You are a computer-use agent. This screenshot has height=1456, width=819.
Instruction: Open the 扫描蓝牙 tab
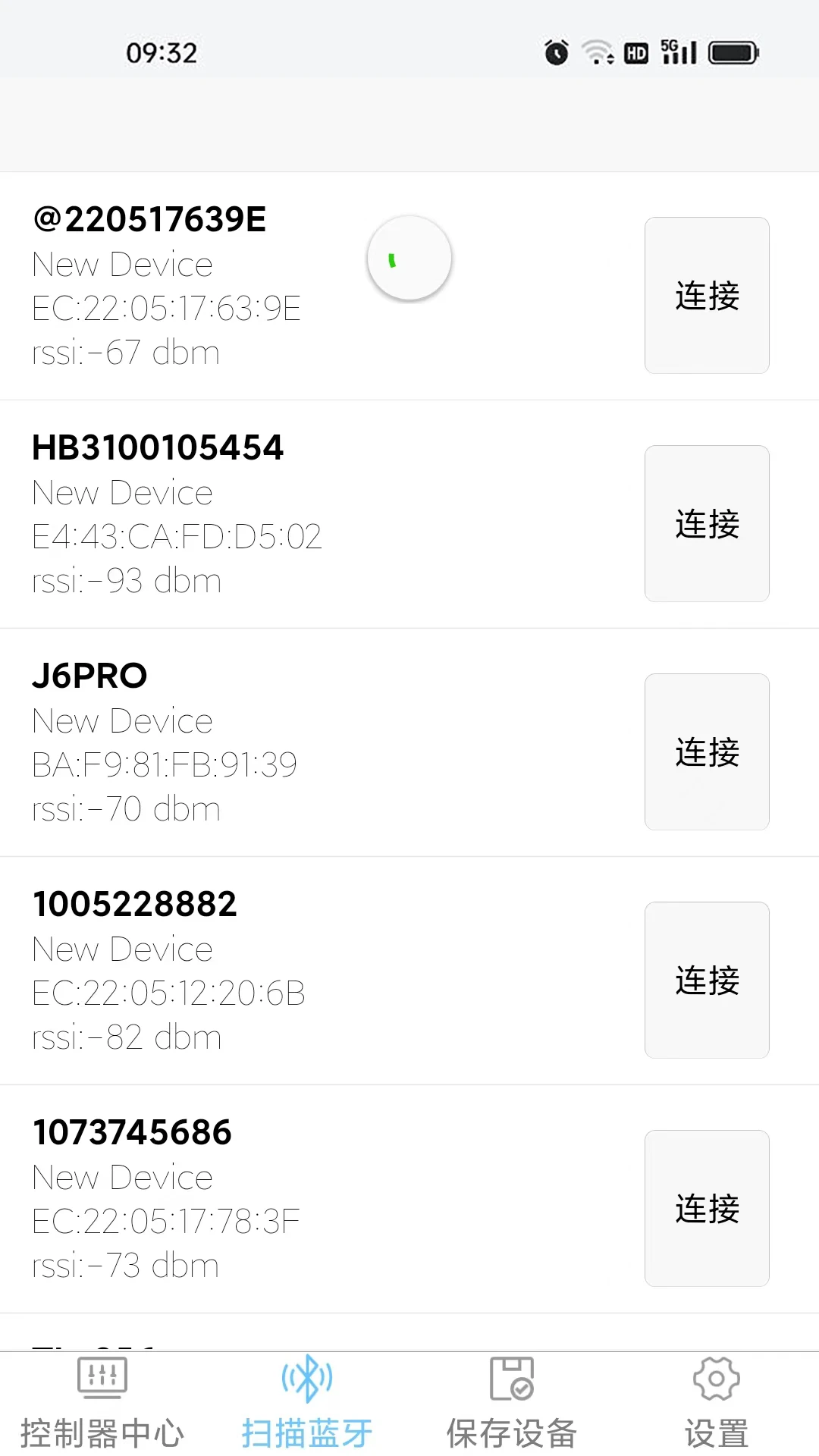(307, 1404)
